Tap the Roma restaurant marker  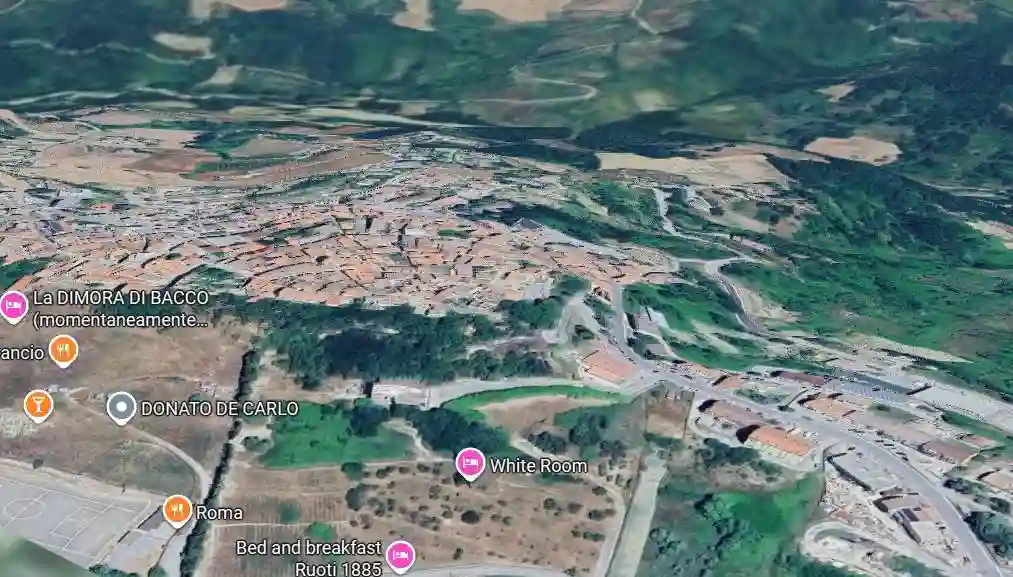[177, 510]
